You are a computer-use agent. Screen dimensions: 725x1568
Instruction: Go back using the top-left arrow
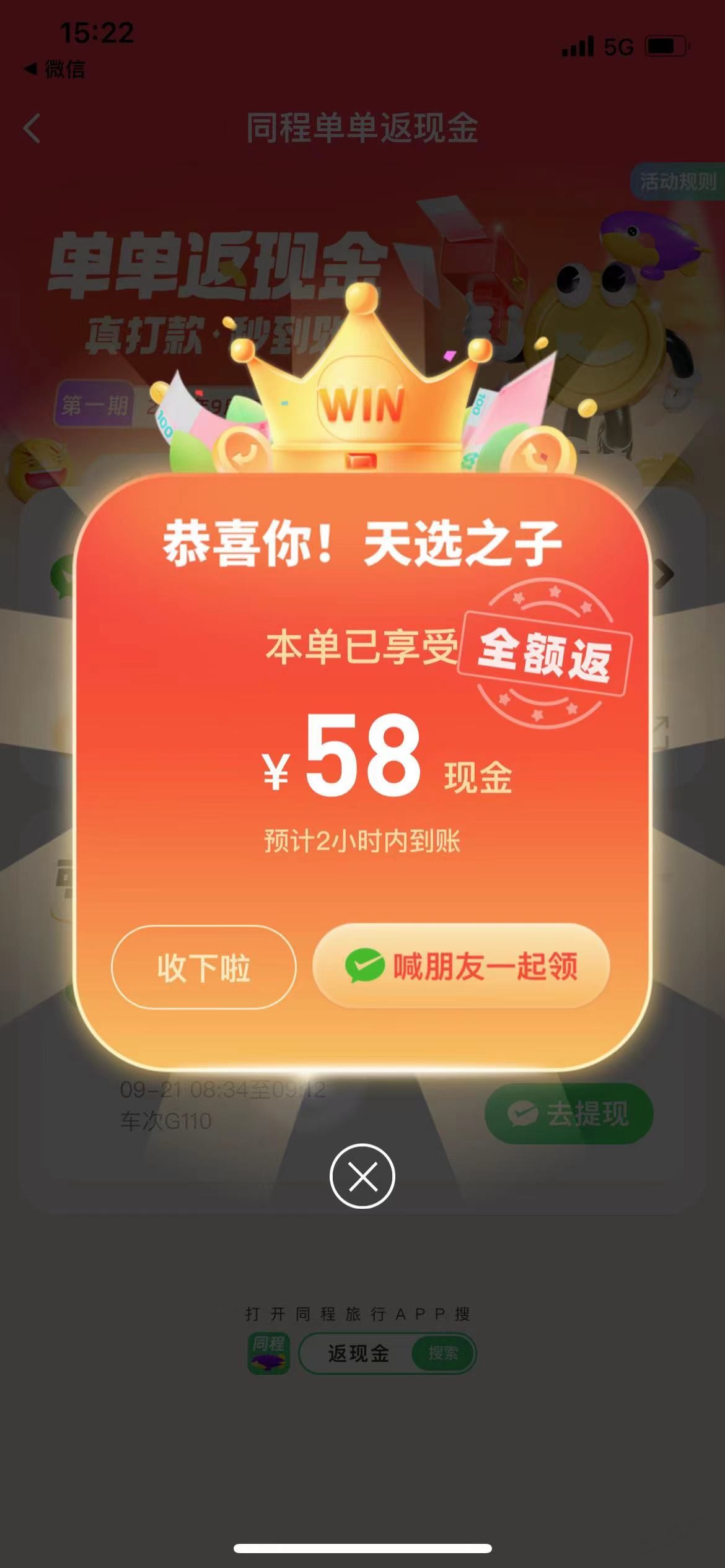(32, 128)
